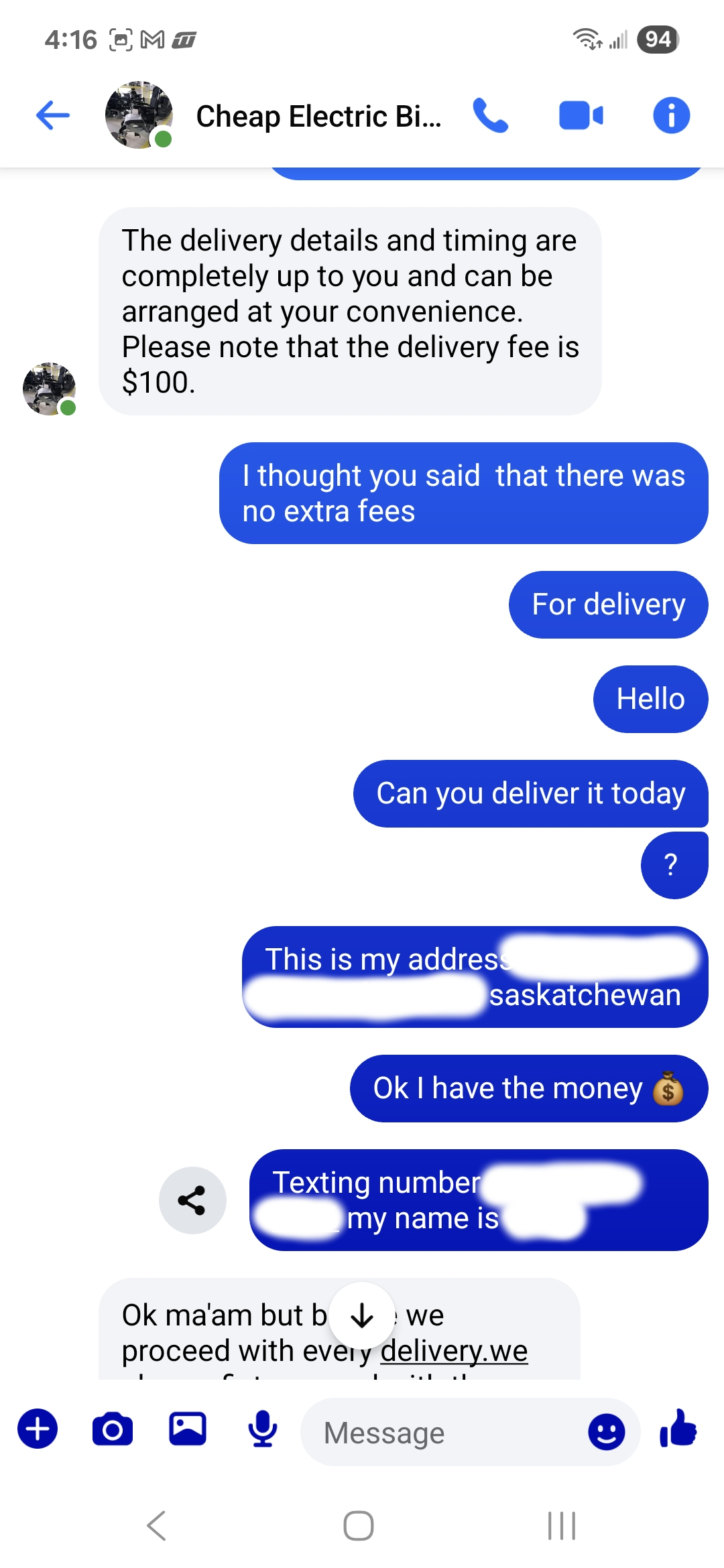Open recent apps from navigation bar
This screenshot has height=1568, width=724.
pos(562,1526)
